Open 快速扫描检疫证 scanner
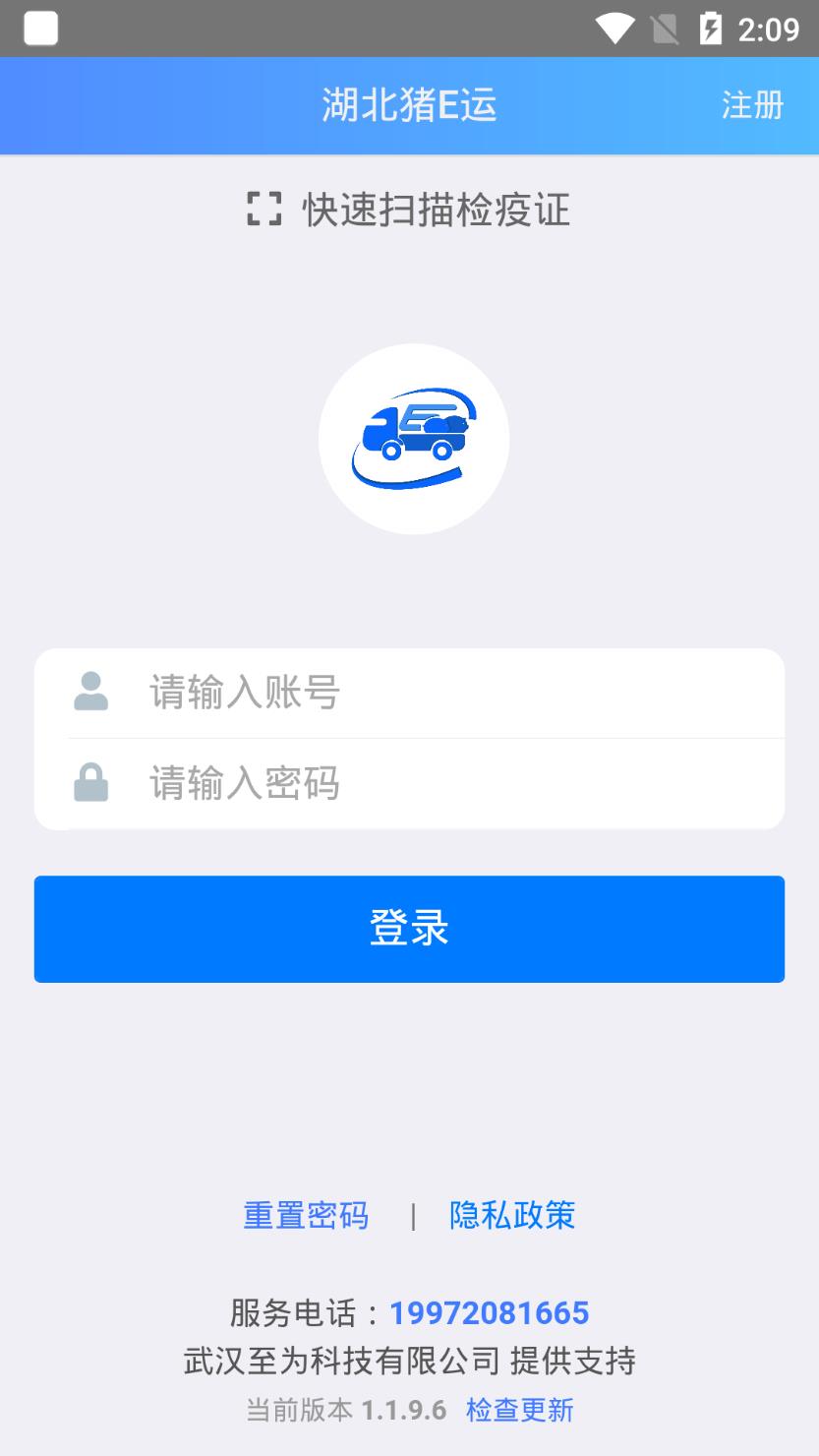Image resolution: width=819 pixels, height=1456 pixels. (x=409, y=210)
